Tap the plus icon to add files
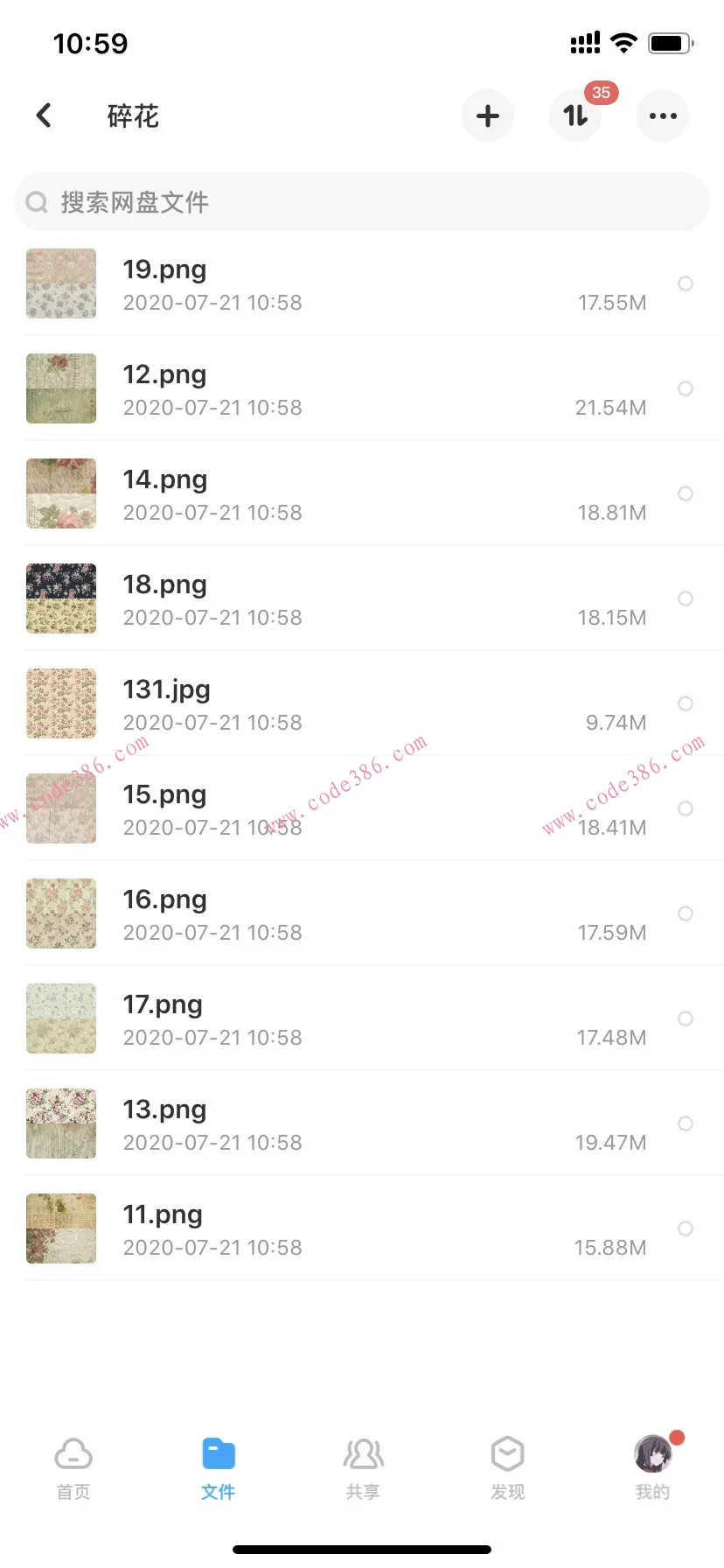The height and width of the screenshot is (1568, 724). (488, 115)
